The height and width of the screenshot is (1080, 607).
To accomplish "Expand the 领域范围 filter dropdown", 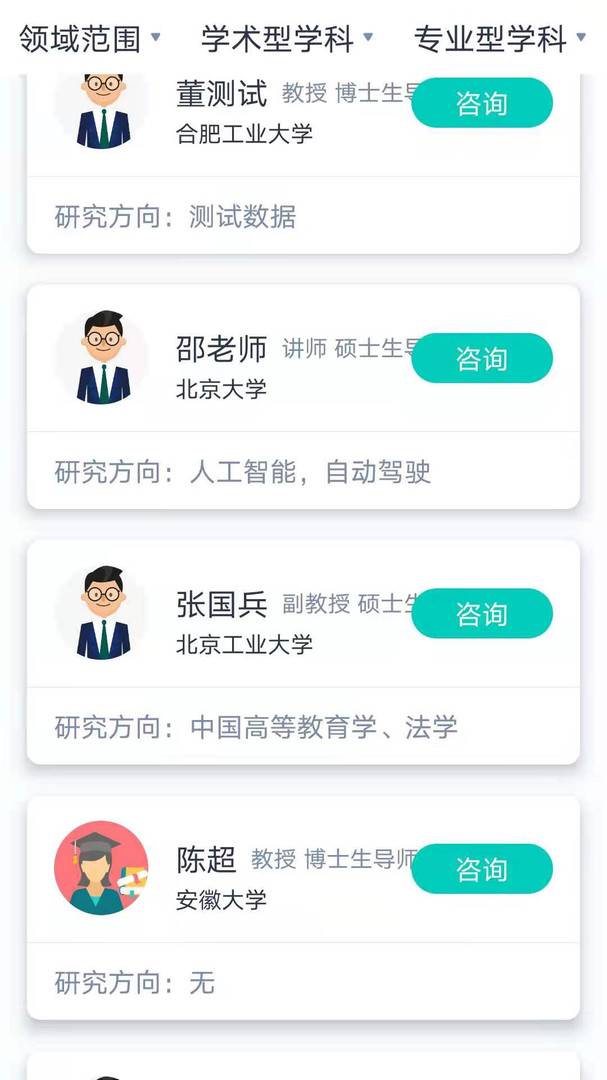I will [89, 39].
